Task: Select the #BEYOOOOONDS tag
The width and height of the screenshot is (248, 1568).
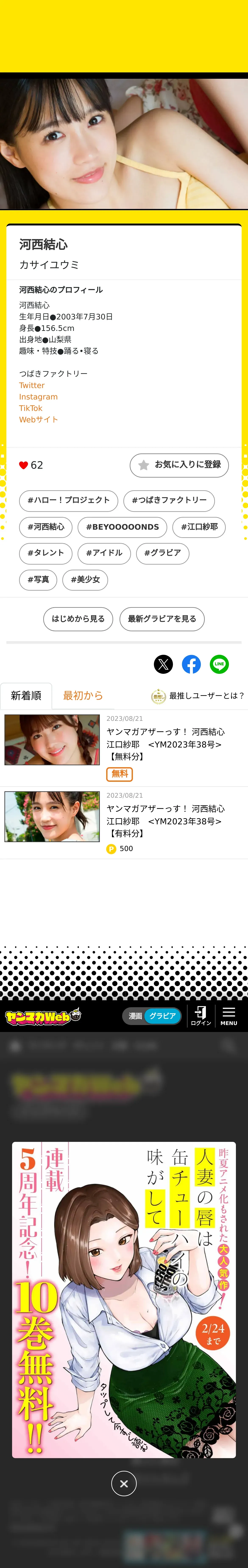Action: click(x=123, y=527)
